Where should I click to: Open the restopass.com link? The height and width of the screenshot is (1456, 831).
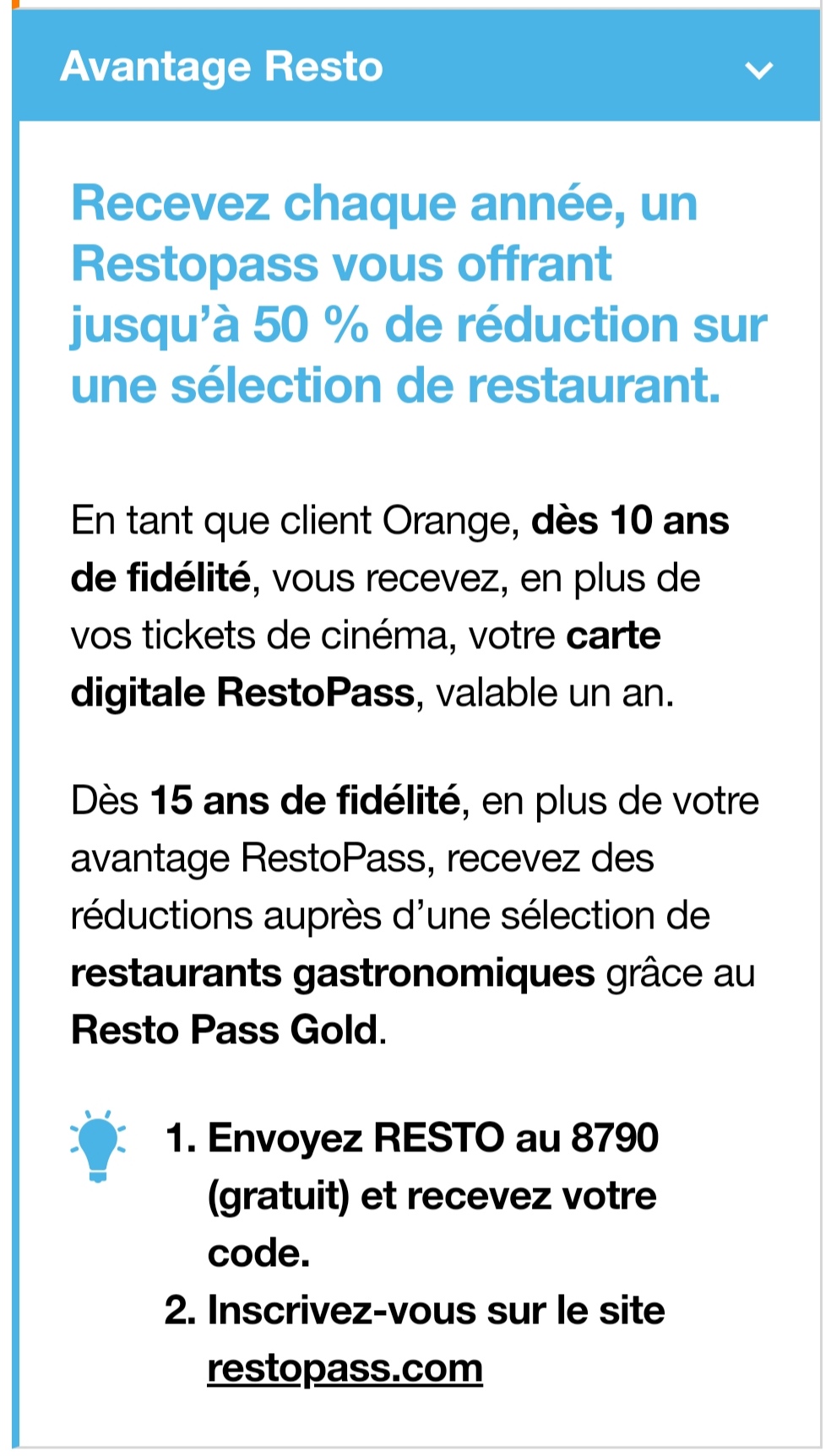point(345,1368)
